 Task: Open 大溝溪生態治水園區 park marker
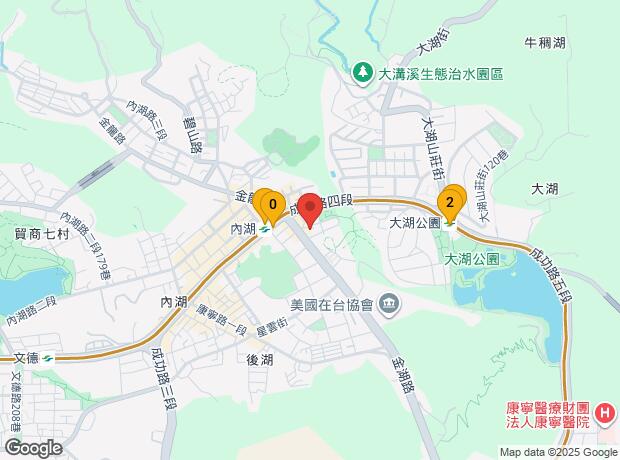tap(363, 74)
